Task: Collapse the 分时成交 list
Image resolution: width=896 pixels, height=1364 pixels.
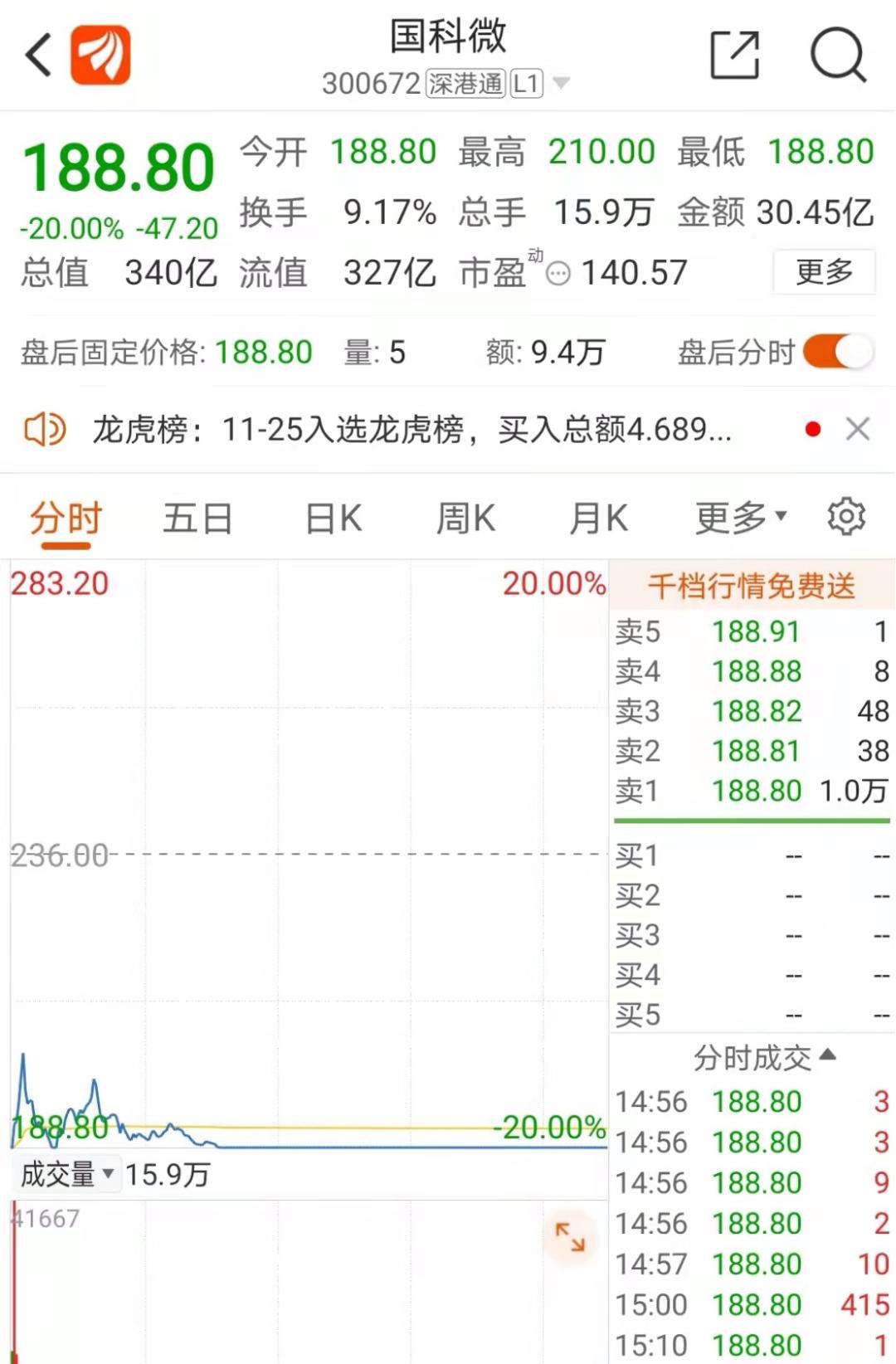Action: tap(764, 1057)
